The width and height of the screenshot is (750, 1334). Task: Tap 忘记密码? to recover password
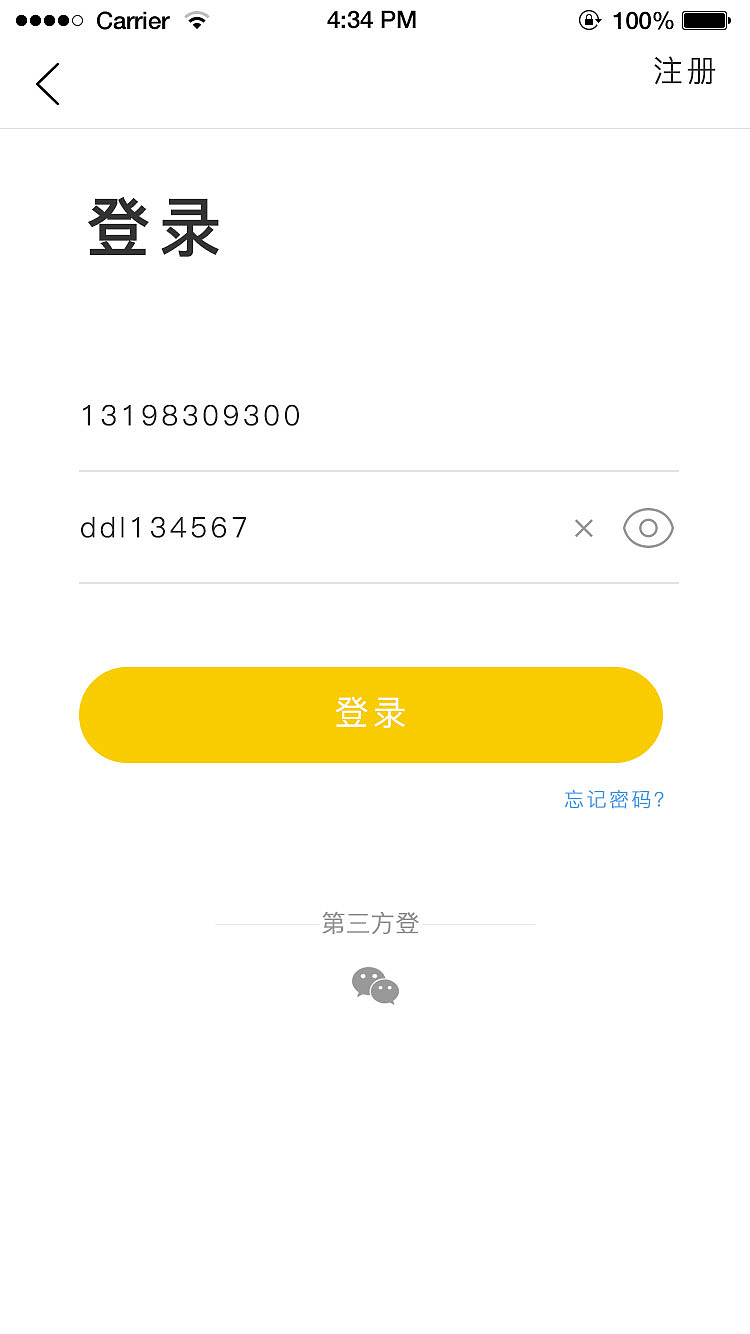click(614, 799)
